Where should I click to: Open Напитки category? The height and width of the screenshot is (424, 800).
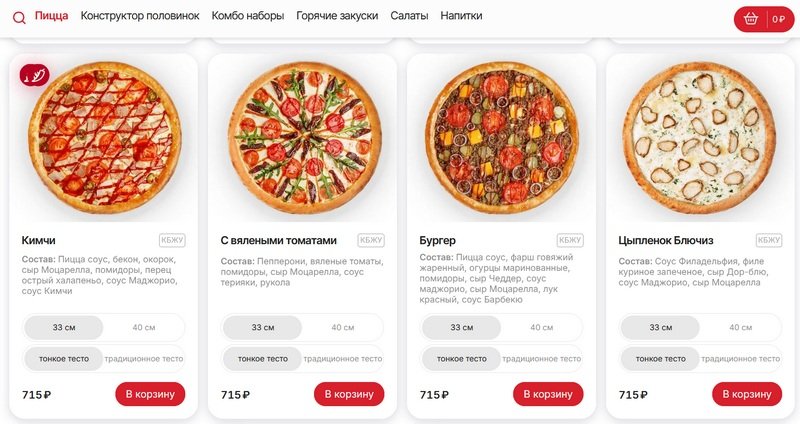click(461, 16)
